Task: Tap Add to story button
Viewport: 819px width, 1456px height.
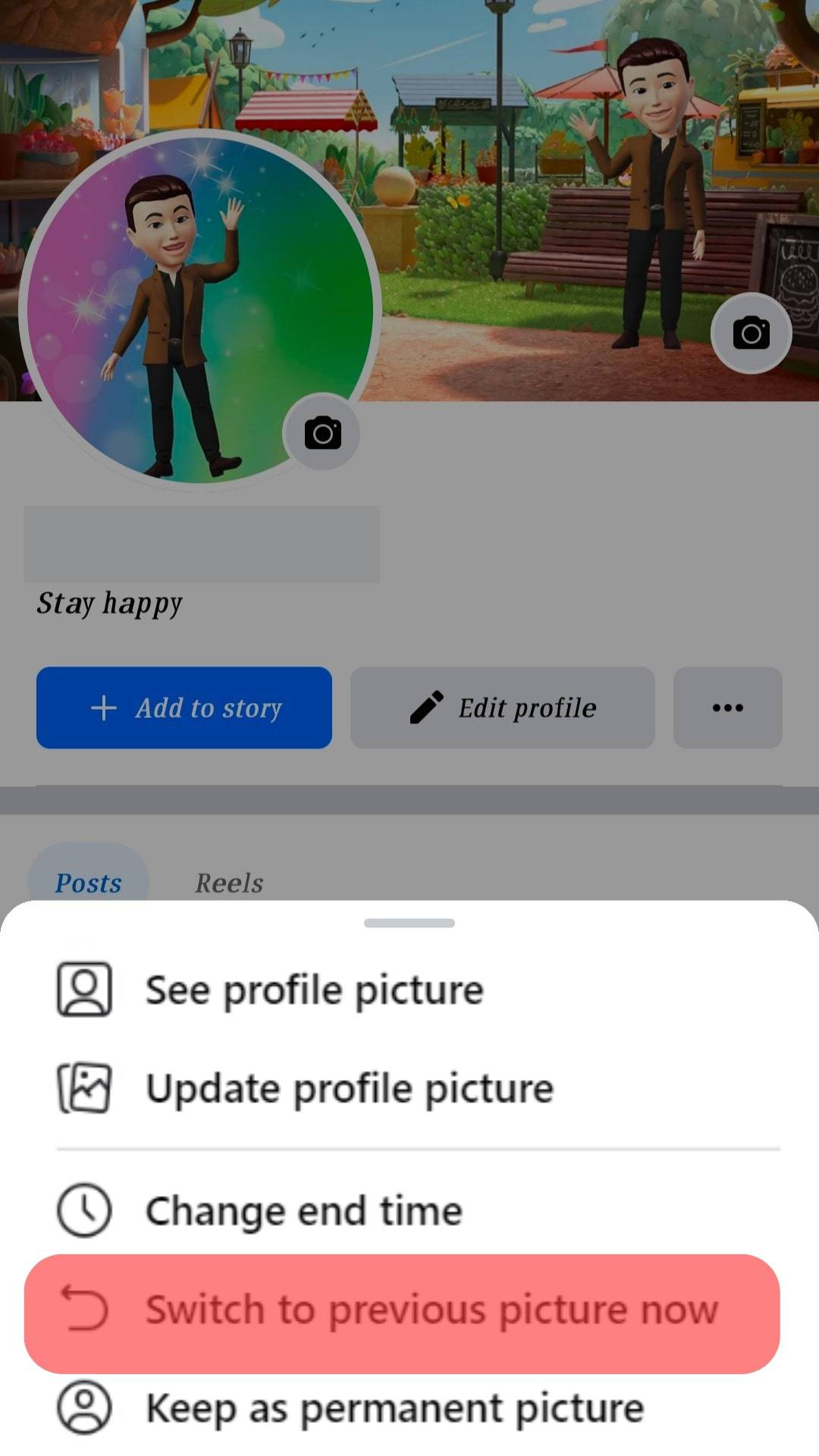Action: pos(184,708)
